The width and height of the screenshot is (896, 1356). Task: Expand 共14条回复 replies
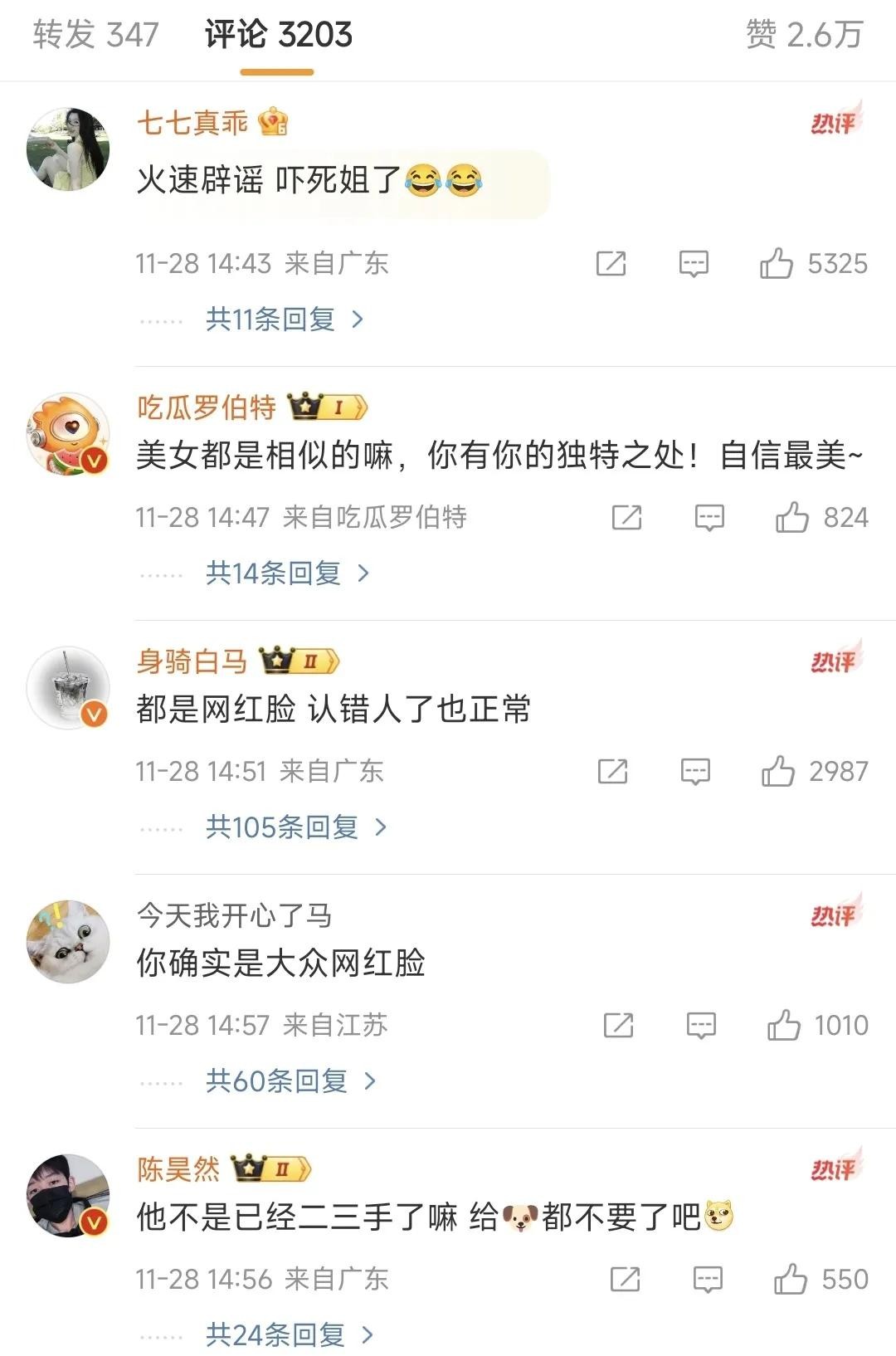[x=287, y=573]
